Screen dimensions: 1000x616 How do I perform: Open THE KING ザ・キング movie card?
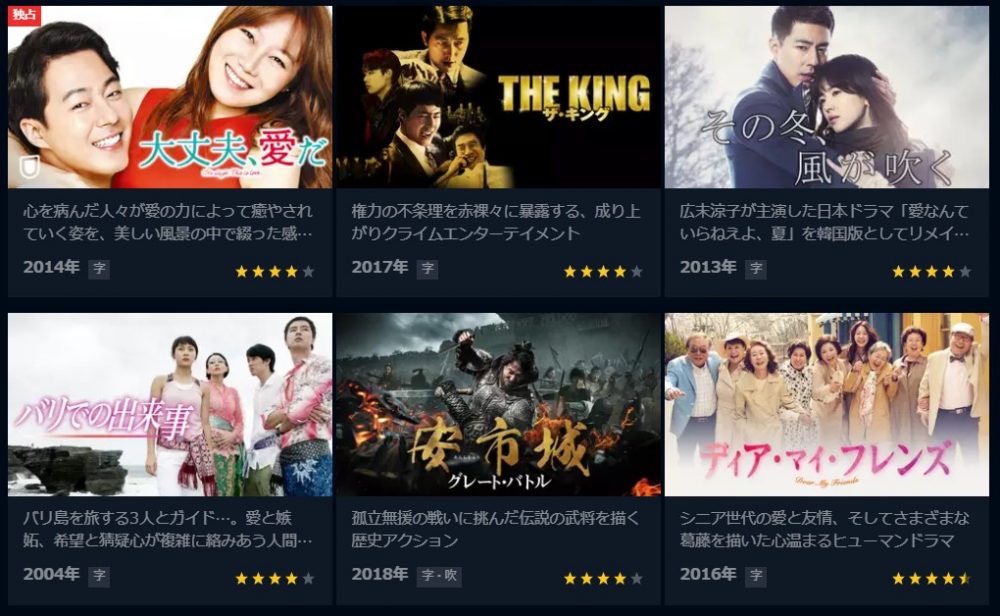[x=498, y=98]
